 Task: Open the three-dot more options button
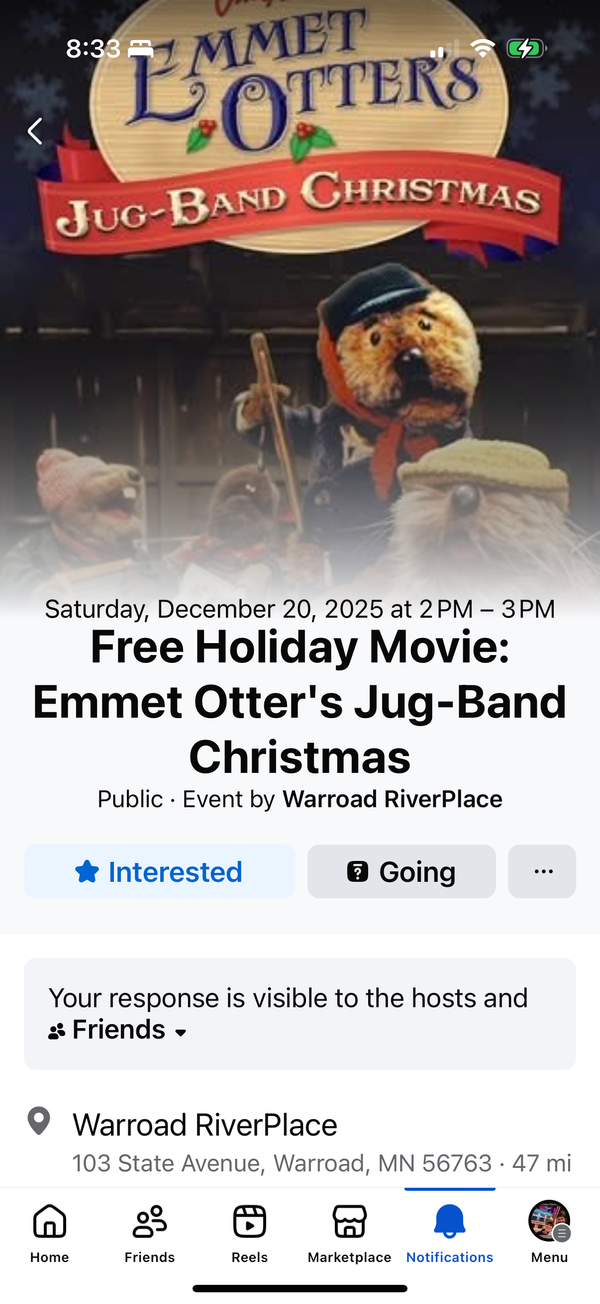(542, 872)
